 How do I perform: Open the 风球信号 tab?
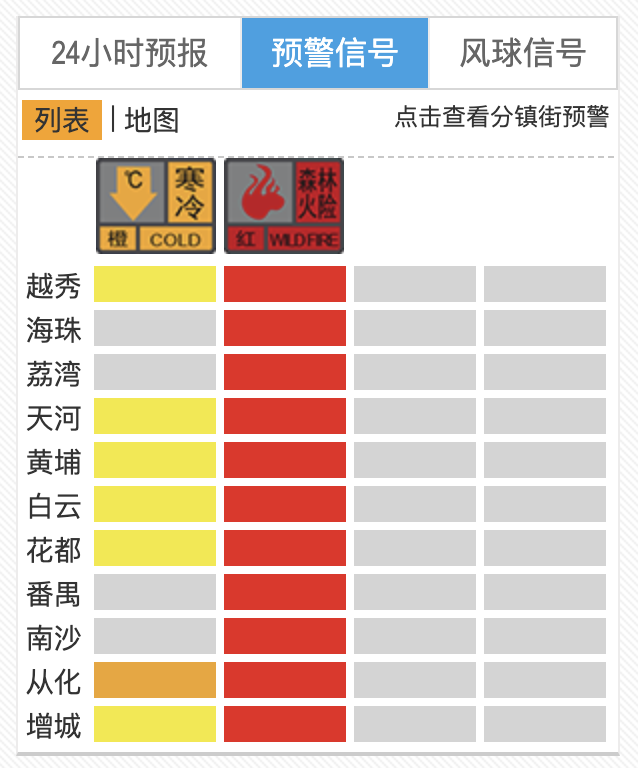522,53
